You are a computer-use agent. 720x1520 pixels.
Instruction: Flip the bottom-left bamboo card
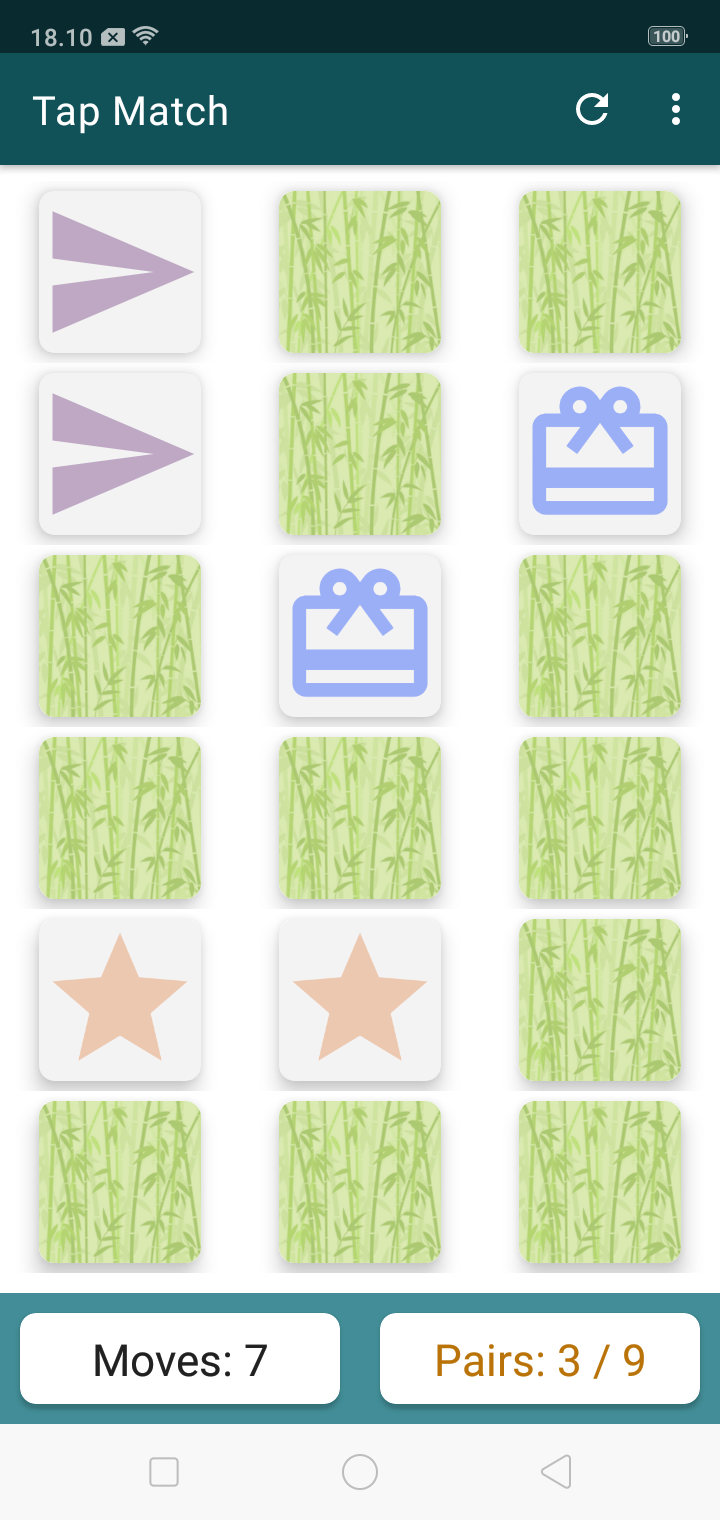(x=119, y=1182)
